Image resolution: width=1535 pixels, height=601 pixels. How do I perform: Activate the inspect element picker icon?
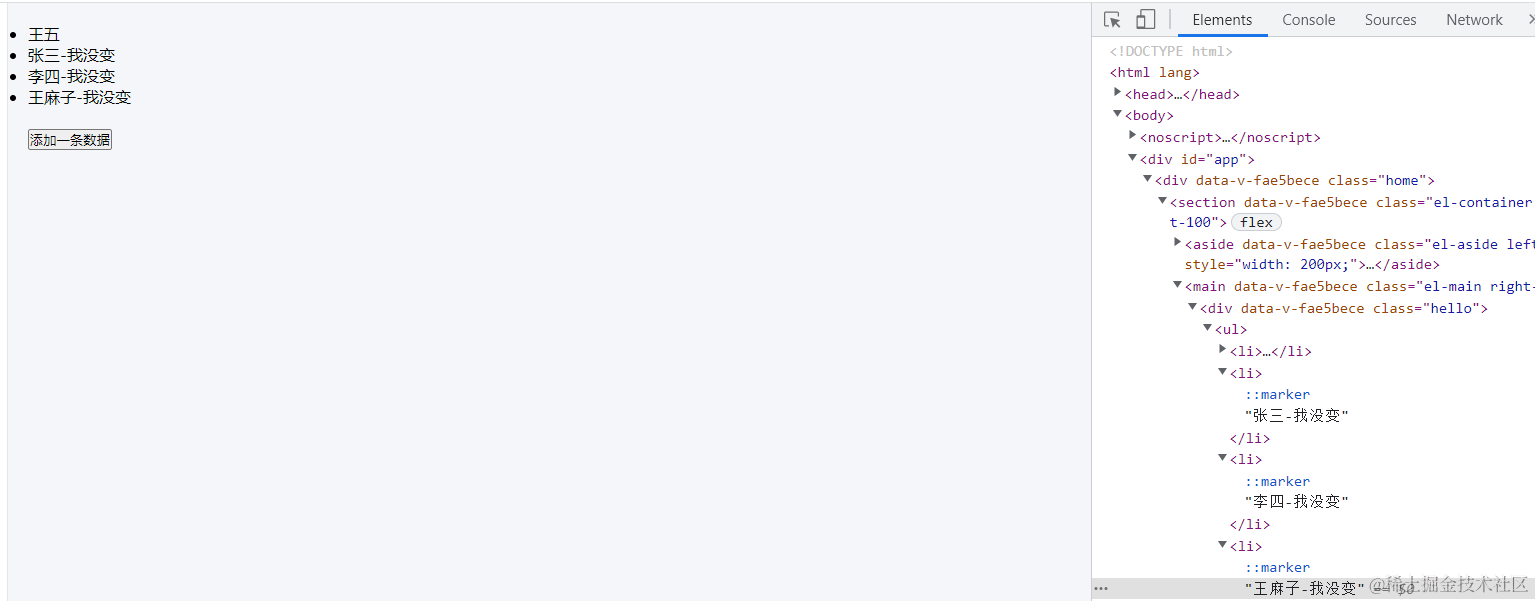click(x=1112, y=20)
